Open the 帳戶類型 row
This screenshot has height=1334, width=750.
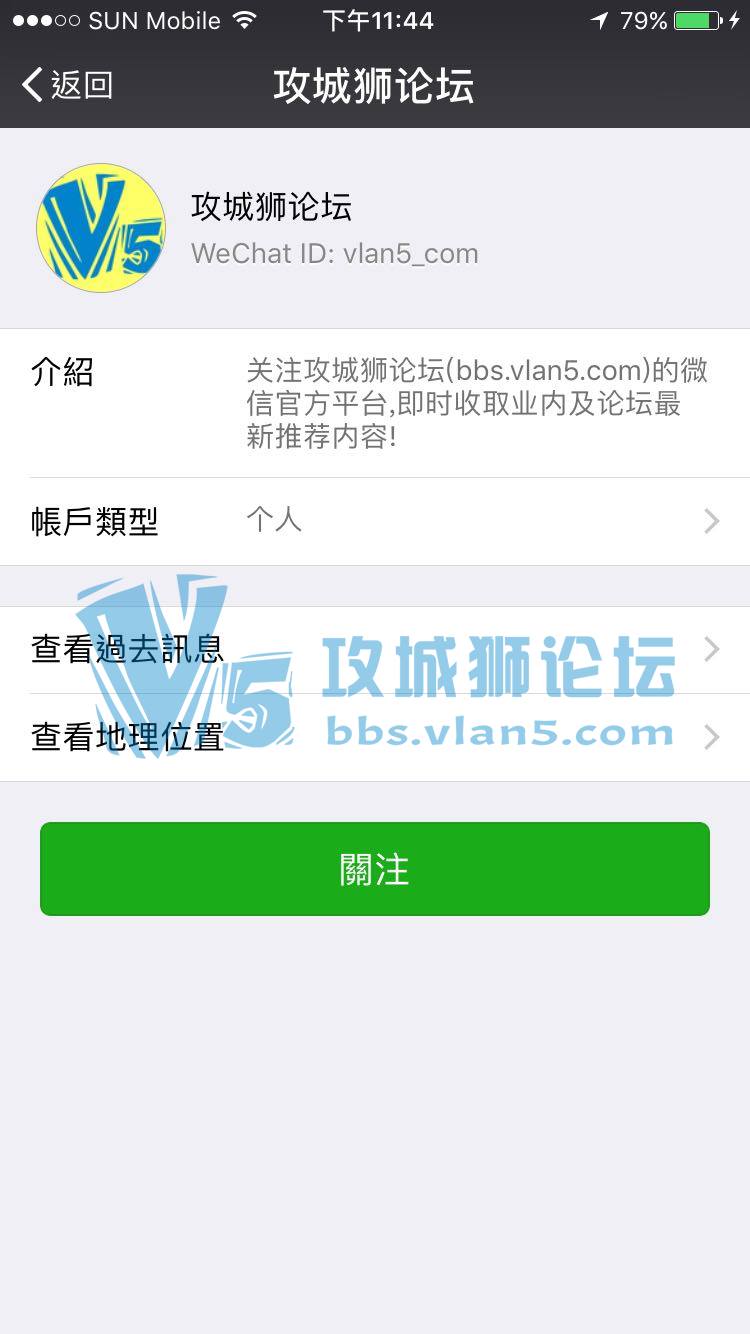pos(375,521)
